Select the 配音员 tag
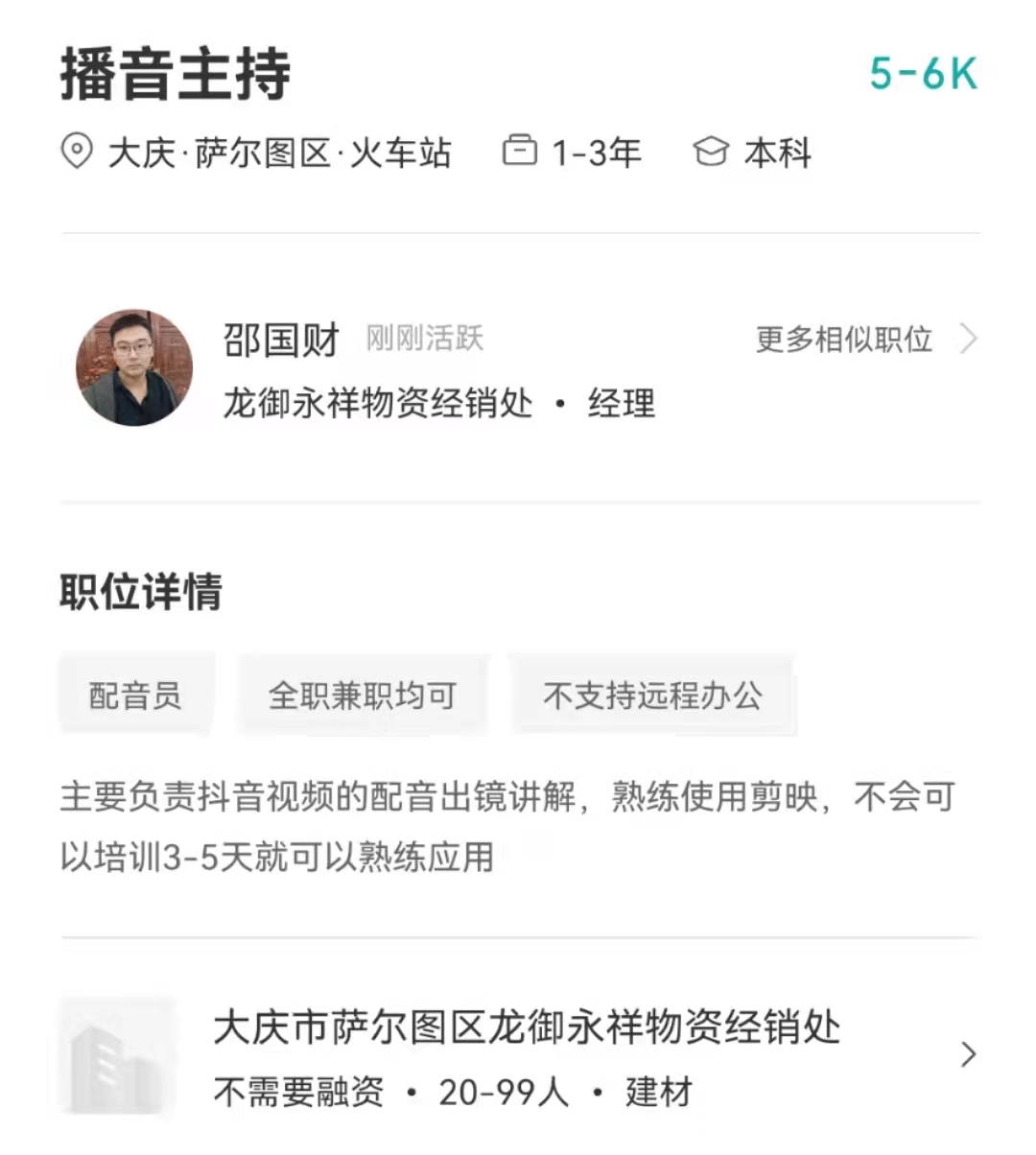Image resolution: width=1036 pixels, height=1155 pixels. (x=135, y=695)
